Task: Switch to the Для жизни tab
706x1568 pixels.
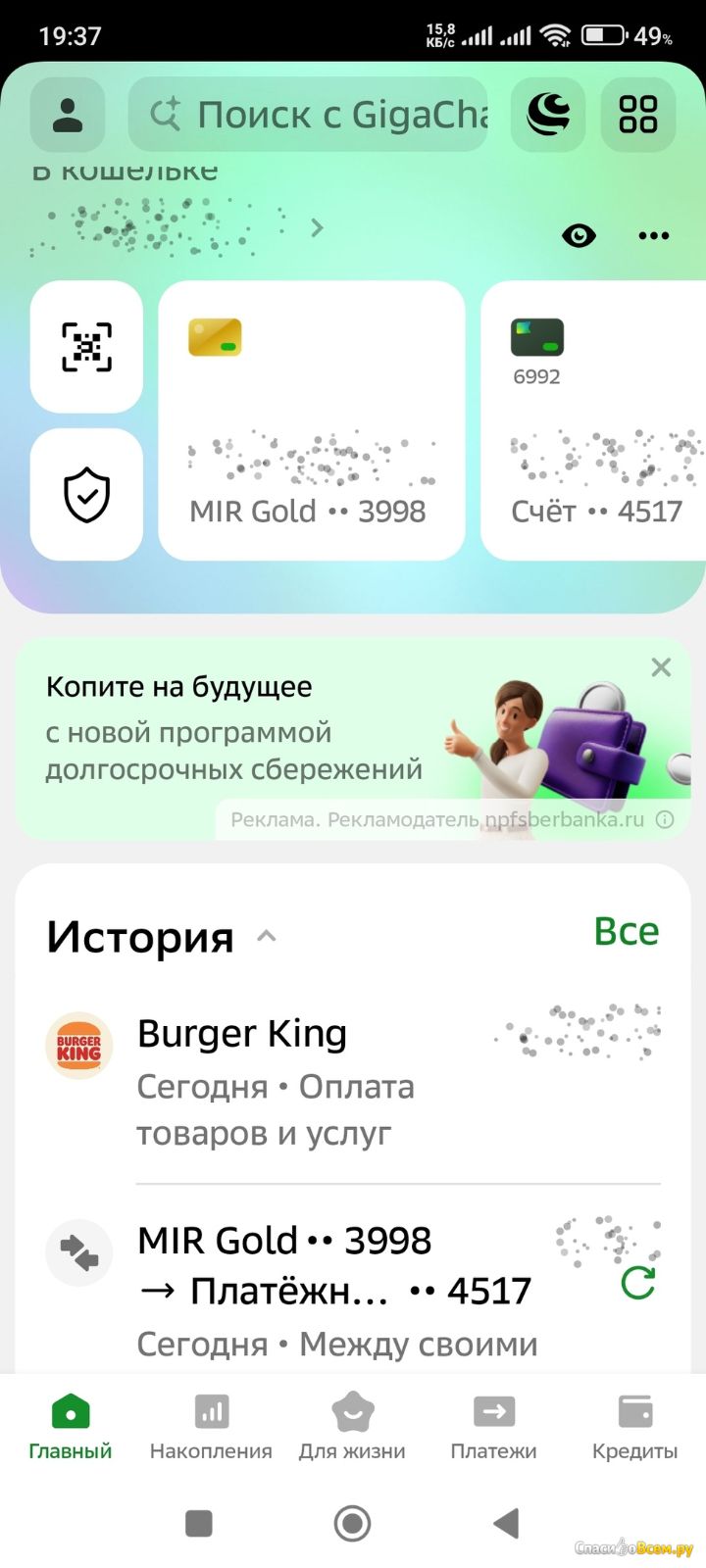Action: point(352,1428)
